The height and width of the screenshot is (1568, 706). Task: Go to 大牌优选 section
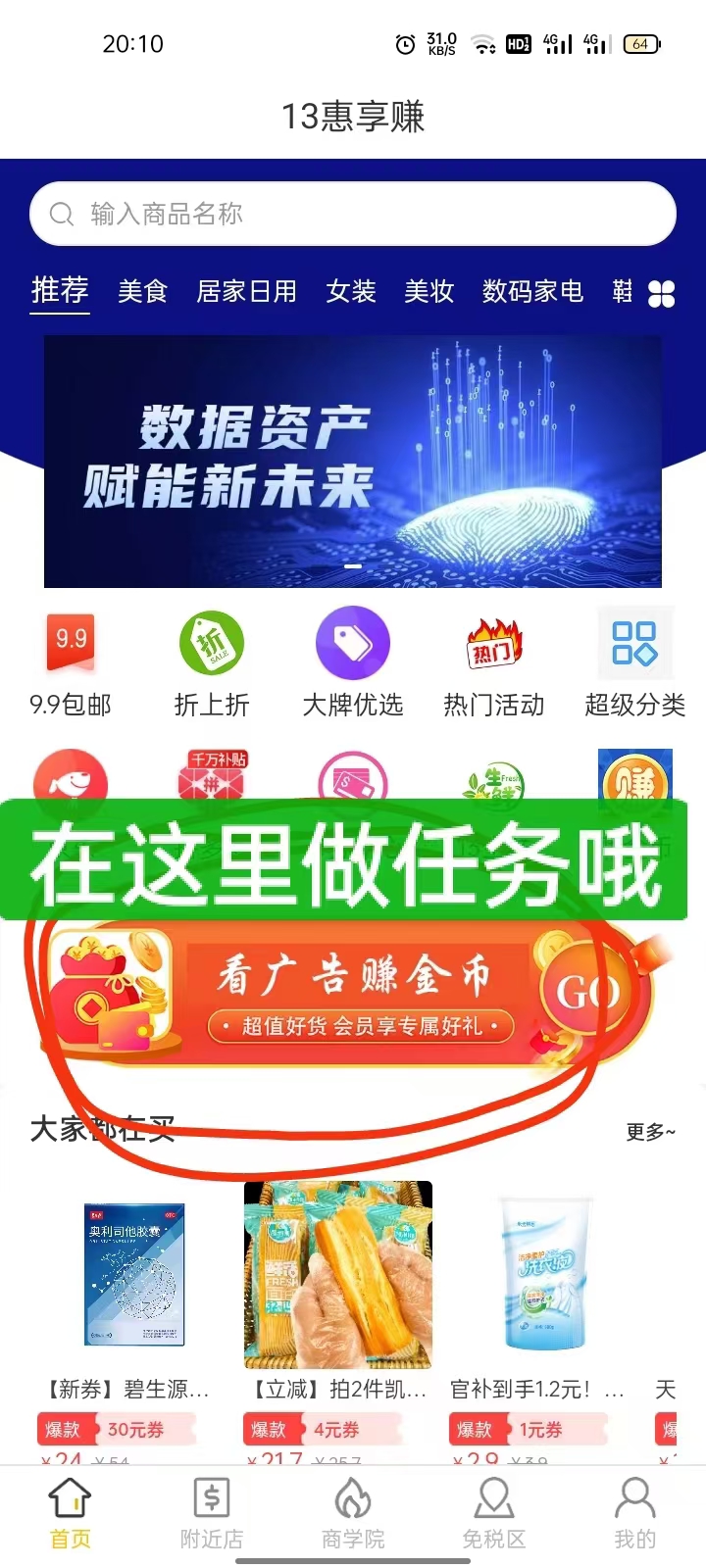click(353, 661)
